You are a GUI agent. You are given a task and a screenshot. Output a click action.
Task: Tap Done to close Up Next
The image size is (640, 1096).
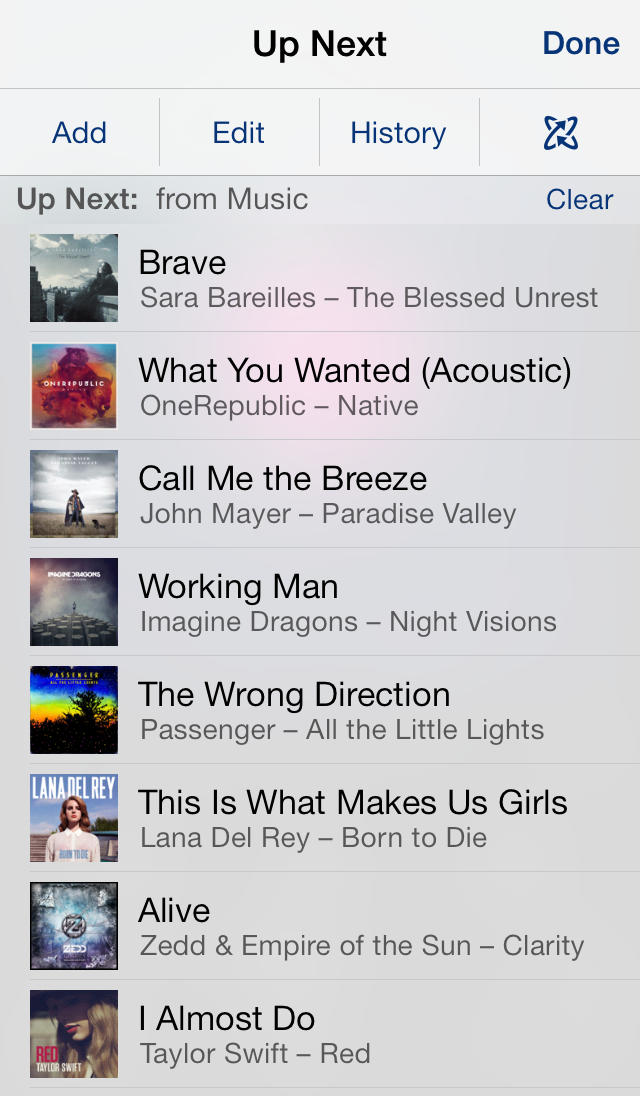pyautogui.click(x=580, y=44)
